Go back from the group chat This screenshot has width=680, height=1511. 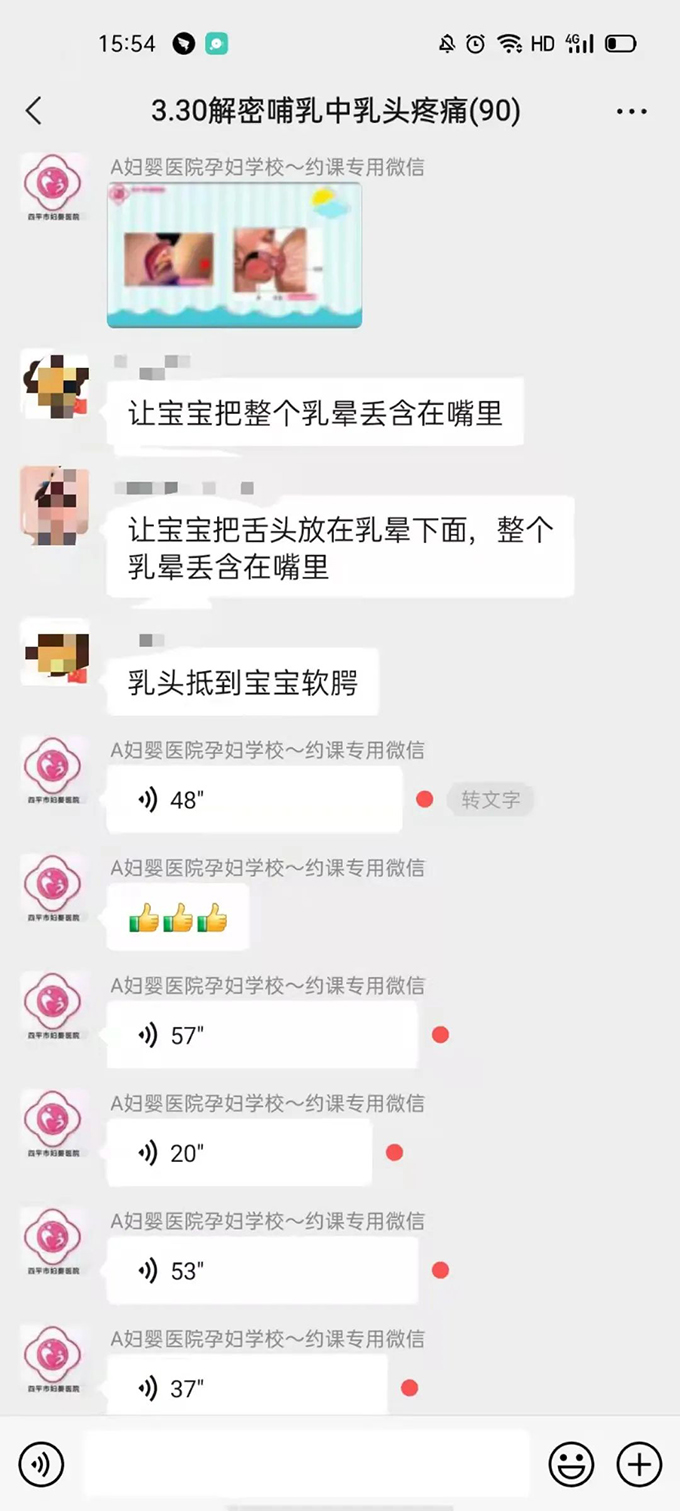click(x=34, y=111)
